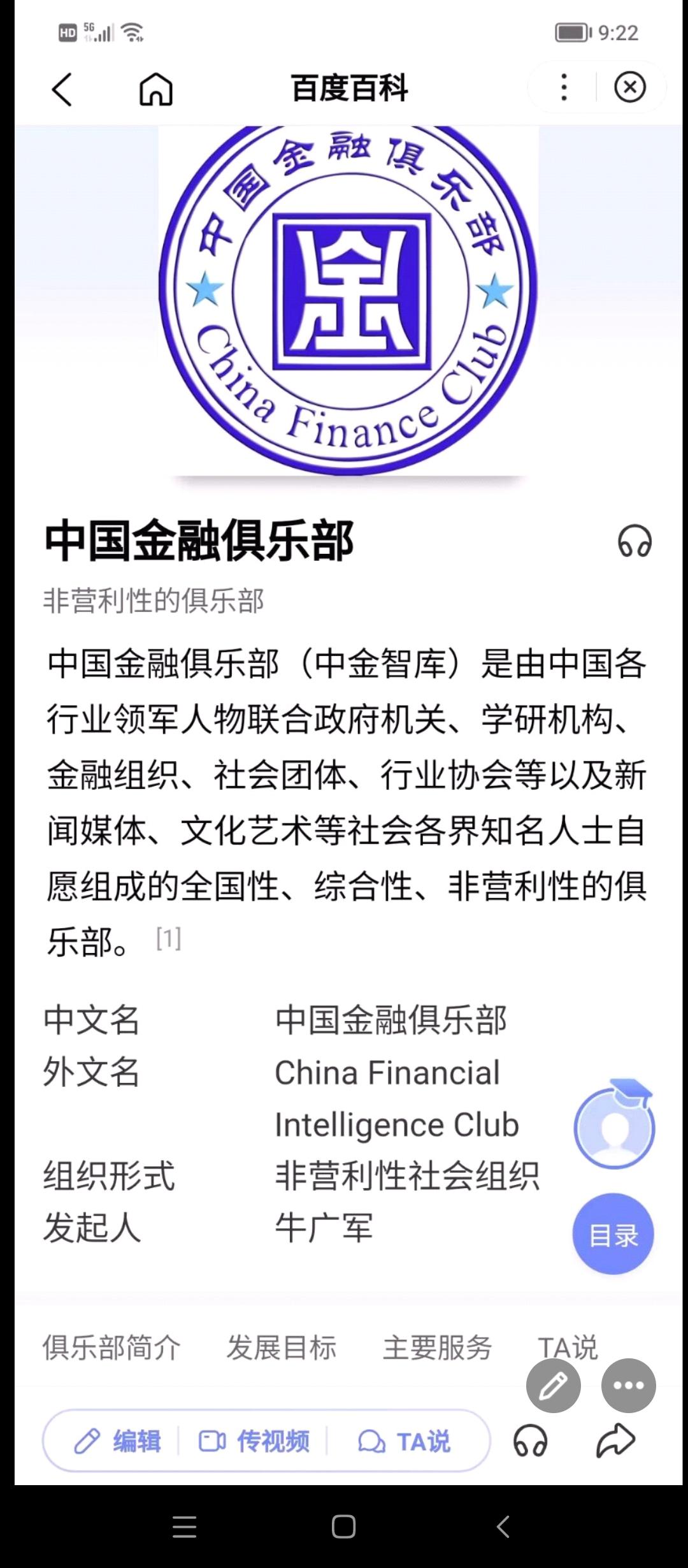
Task: Go back using the top-left arrow
Action: (x=62, y=89)
